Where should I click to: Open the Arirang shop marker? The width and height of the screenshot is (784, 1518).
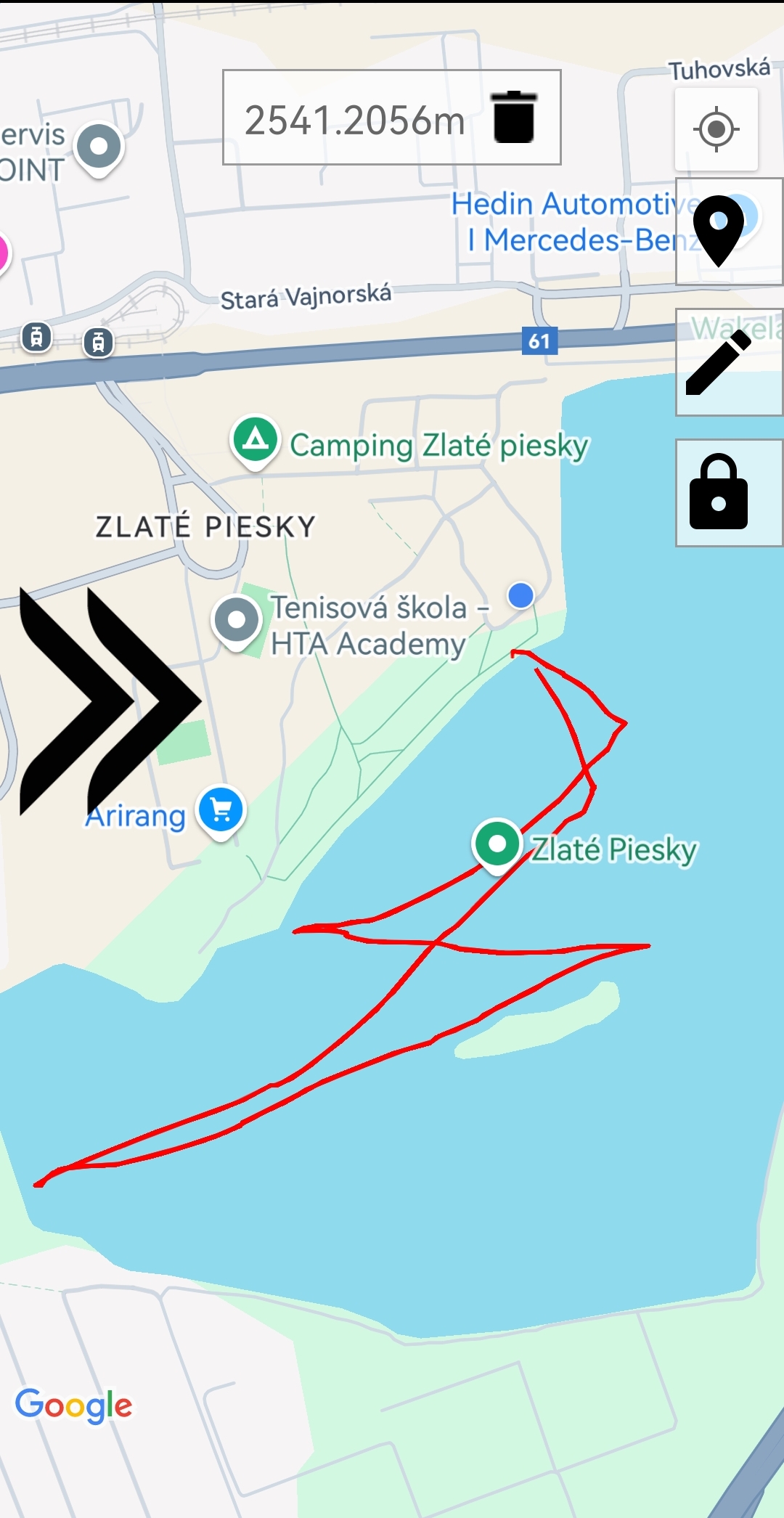click(x=221, y=810)
